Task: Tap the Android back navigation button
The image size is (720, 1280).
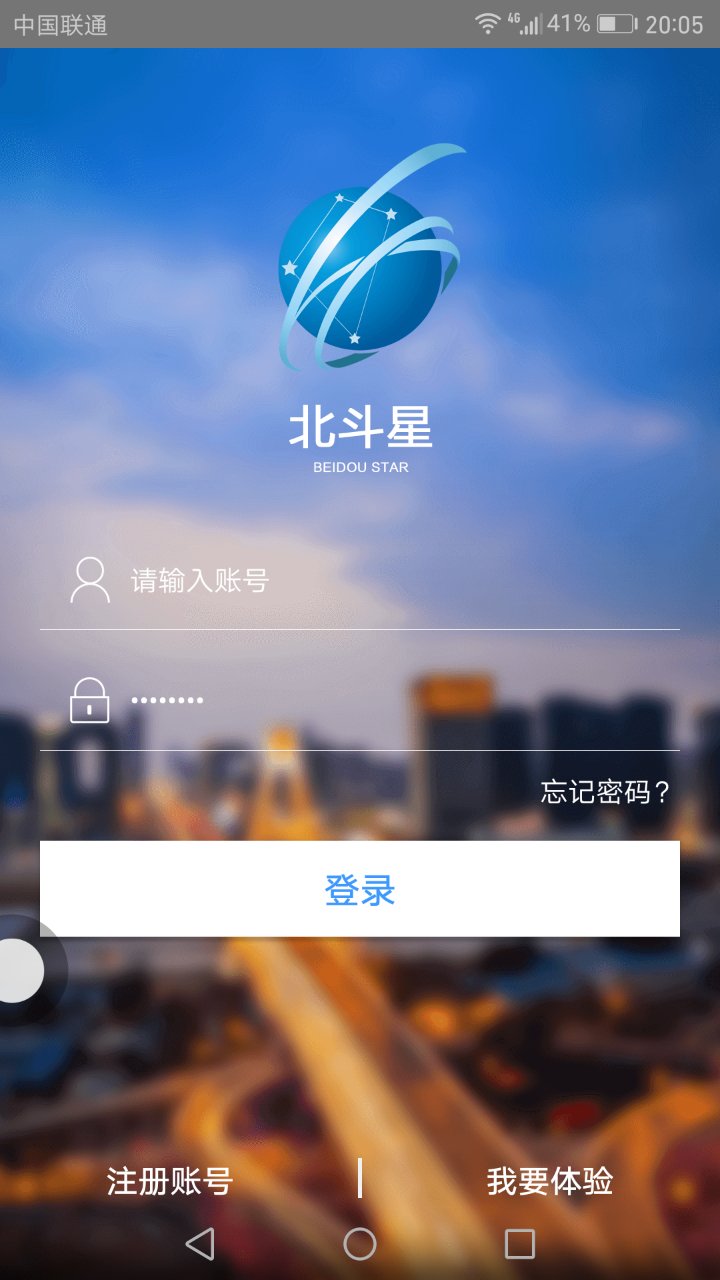Action: click(x=200, y=1245)
